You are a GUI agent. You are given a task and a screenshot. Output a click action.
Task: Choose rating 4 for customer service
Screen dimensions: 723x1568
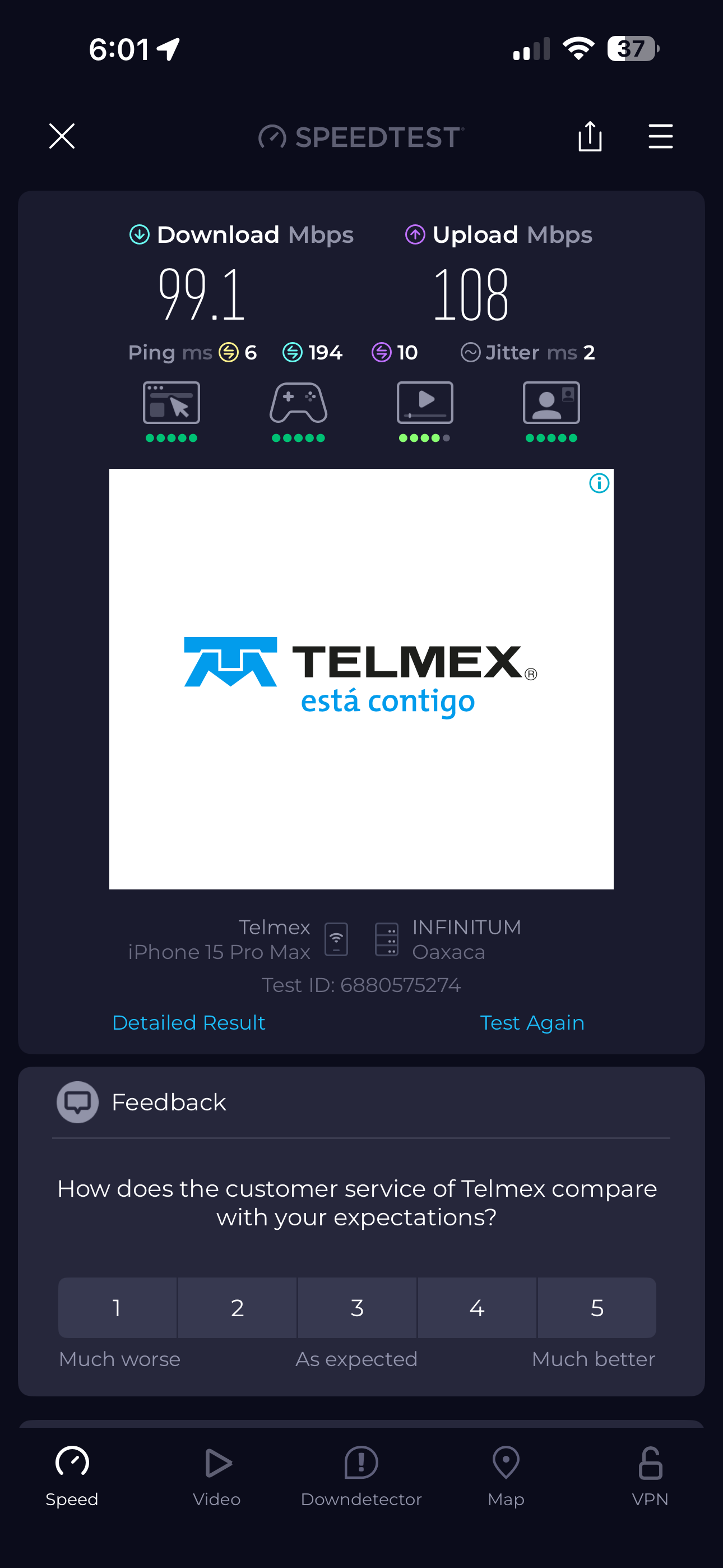(476, 1307)
